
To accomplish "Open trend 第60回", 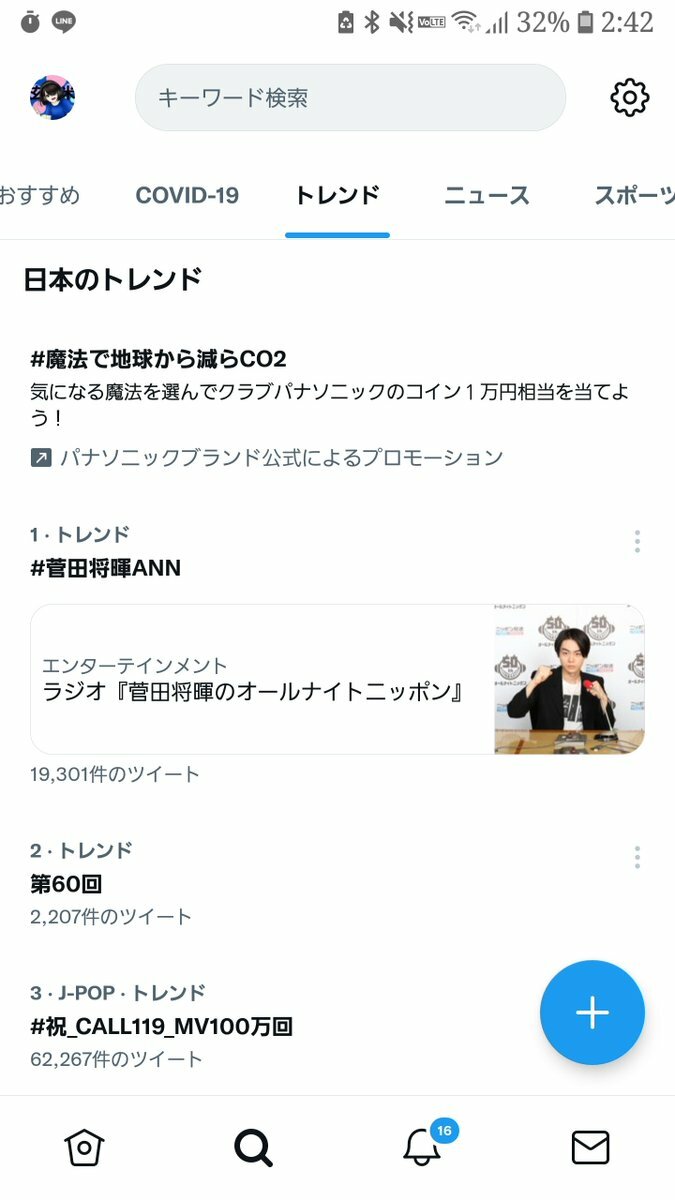I will [66, 884].
